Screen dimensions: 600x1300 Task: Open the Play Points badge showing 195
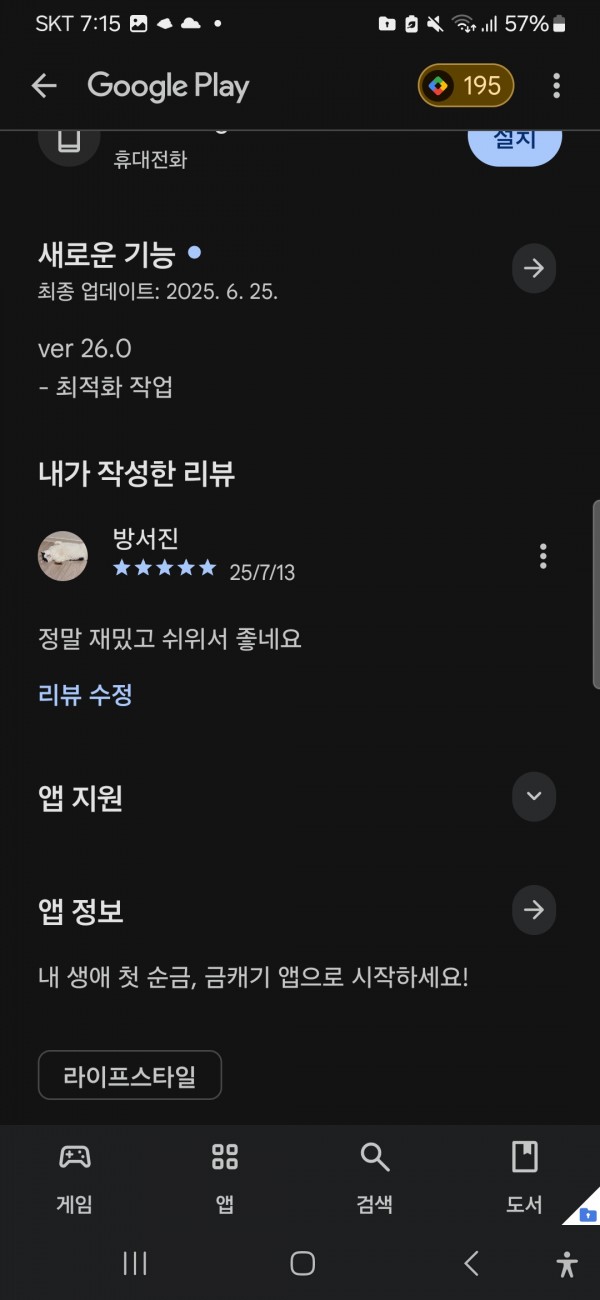point(466,86)
